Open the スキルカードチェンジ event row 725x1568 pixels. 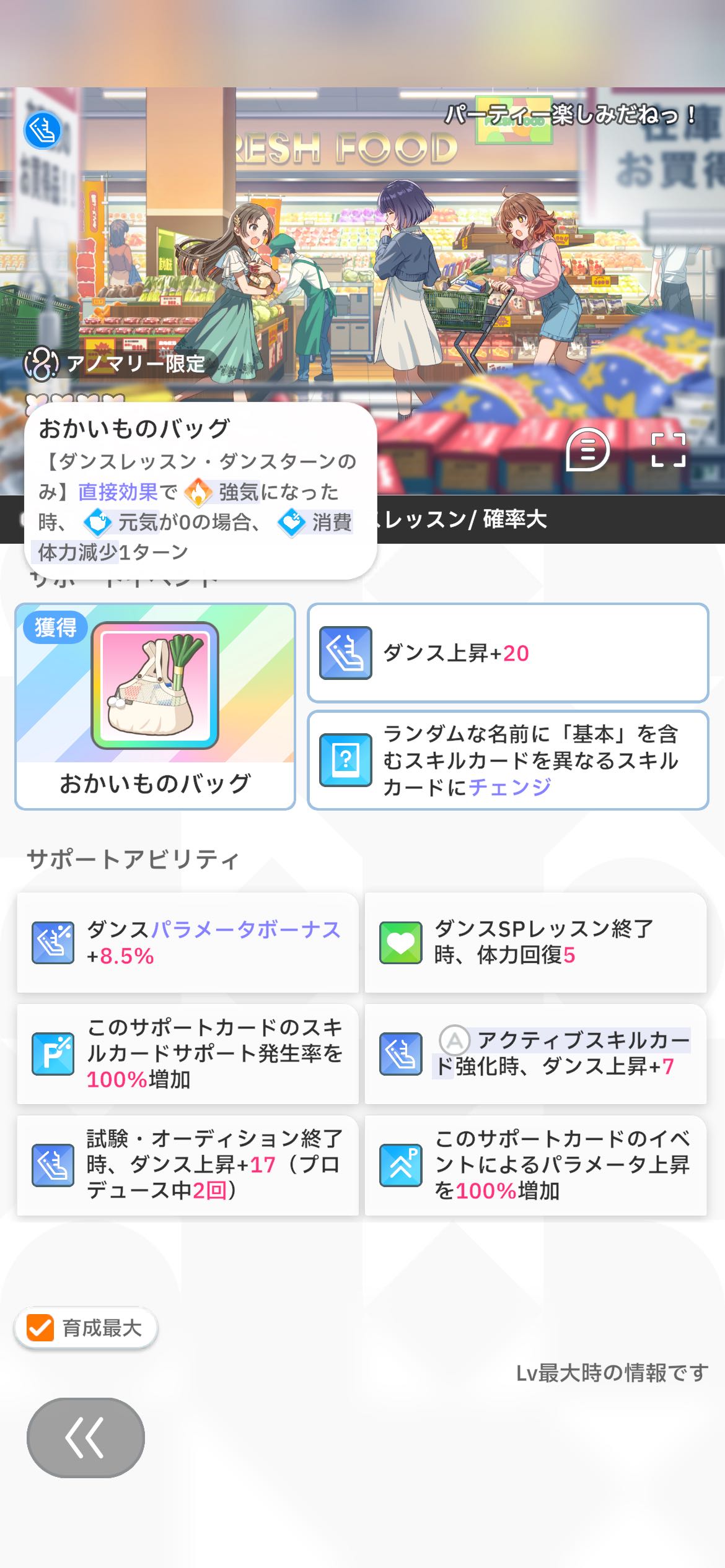tap(507, 760)
